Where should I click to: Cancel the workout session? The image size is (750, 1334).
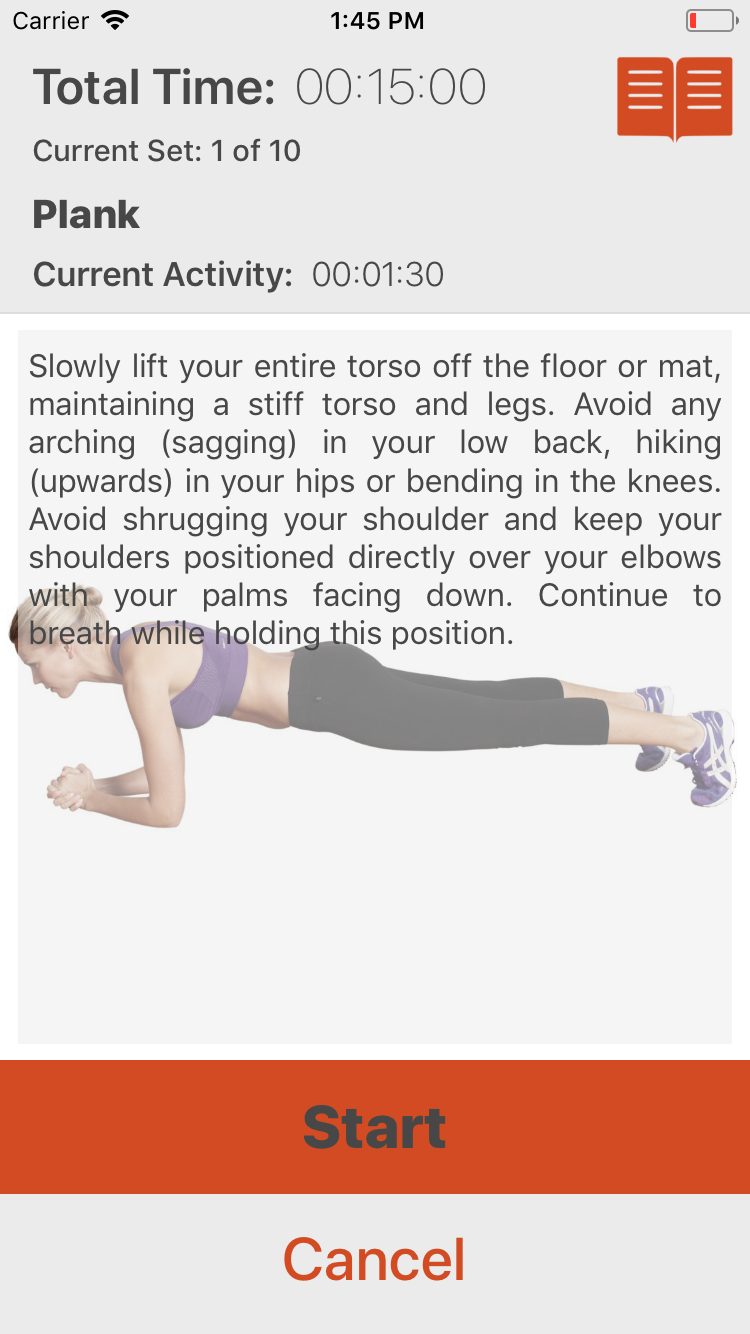click(375, 1259)
